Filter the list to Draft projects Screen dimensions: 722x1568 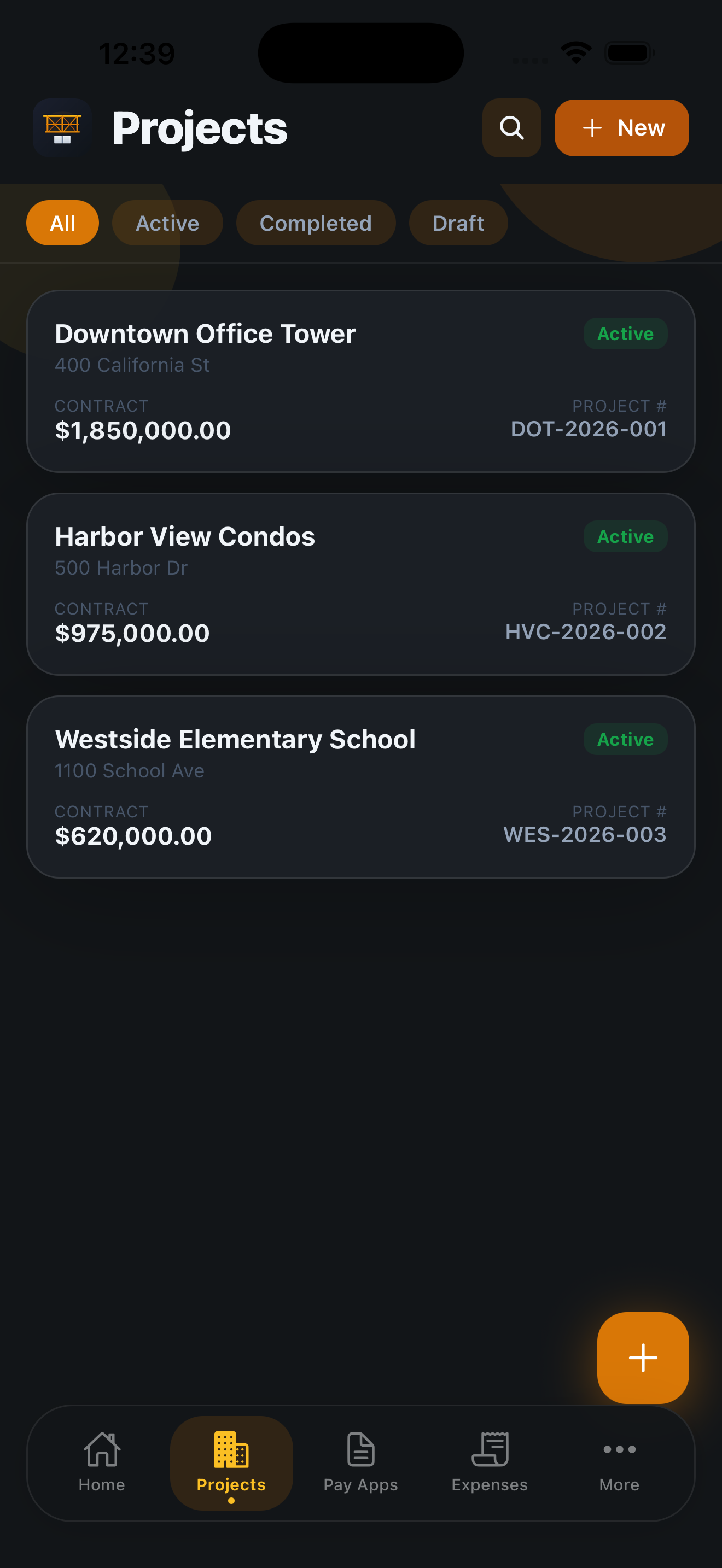(x=458, y=223)
